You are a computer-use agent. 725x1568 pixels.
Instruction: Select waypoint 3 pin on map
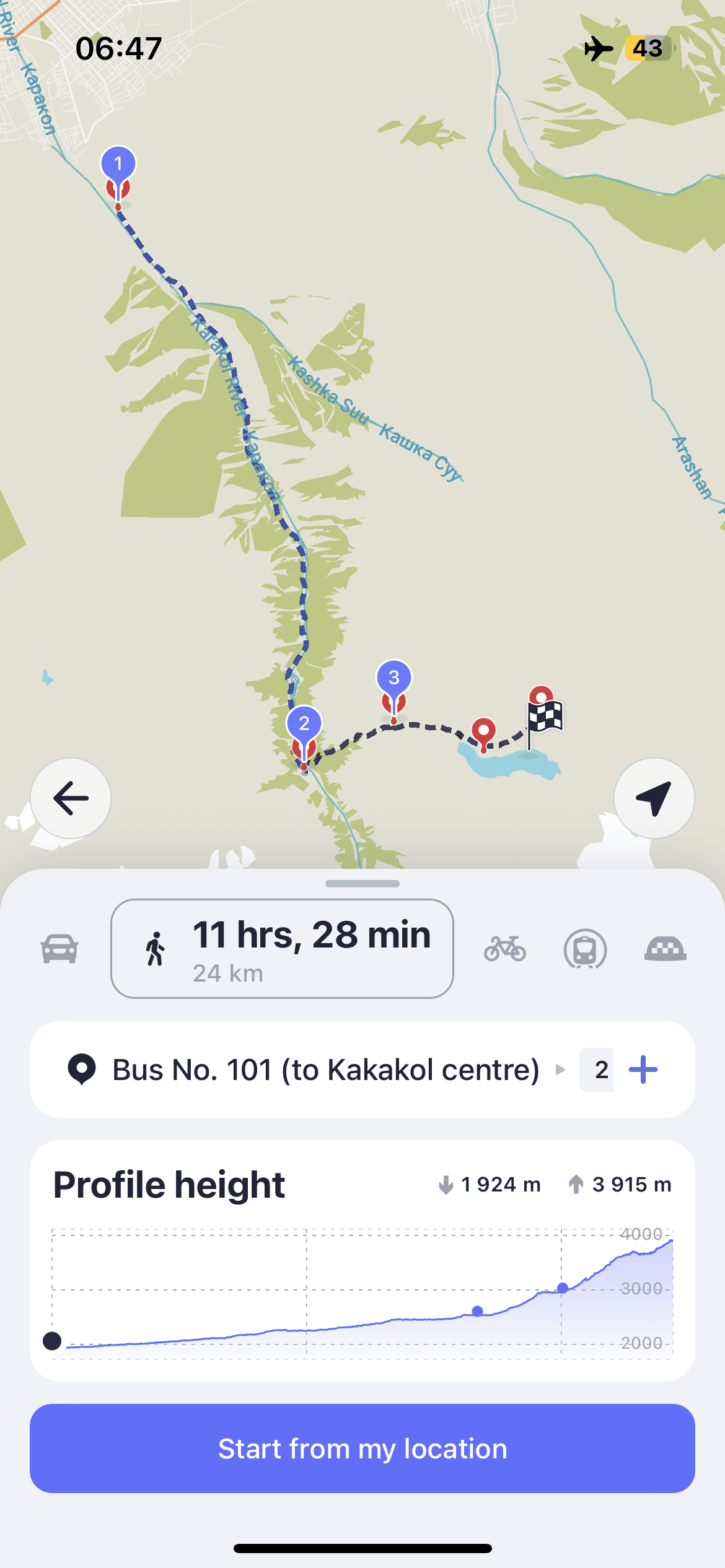394,679
